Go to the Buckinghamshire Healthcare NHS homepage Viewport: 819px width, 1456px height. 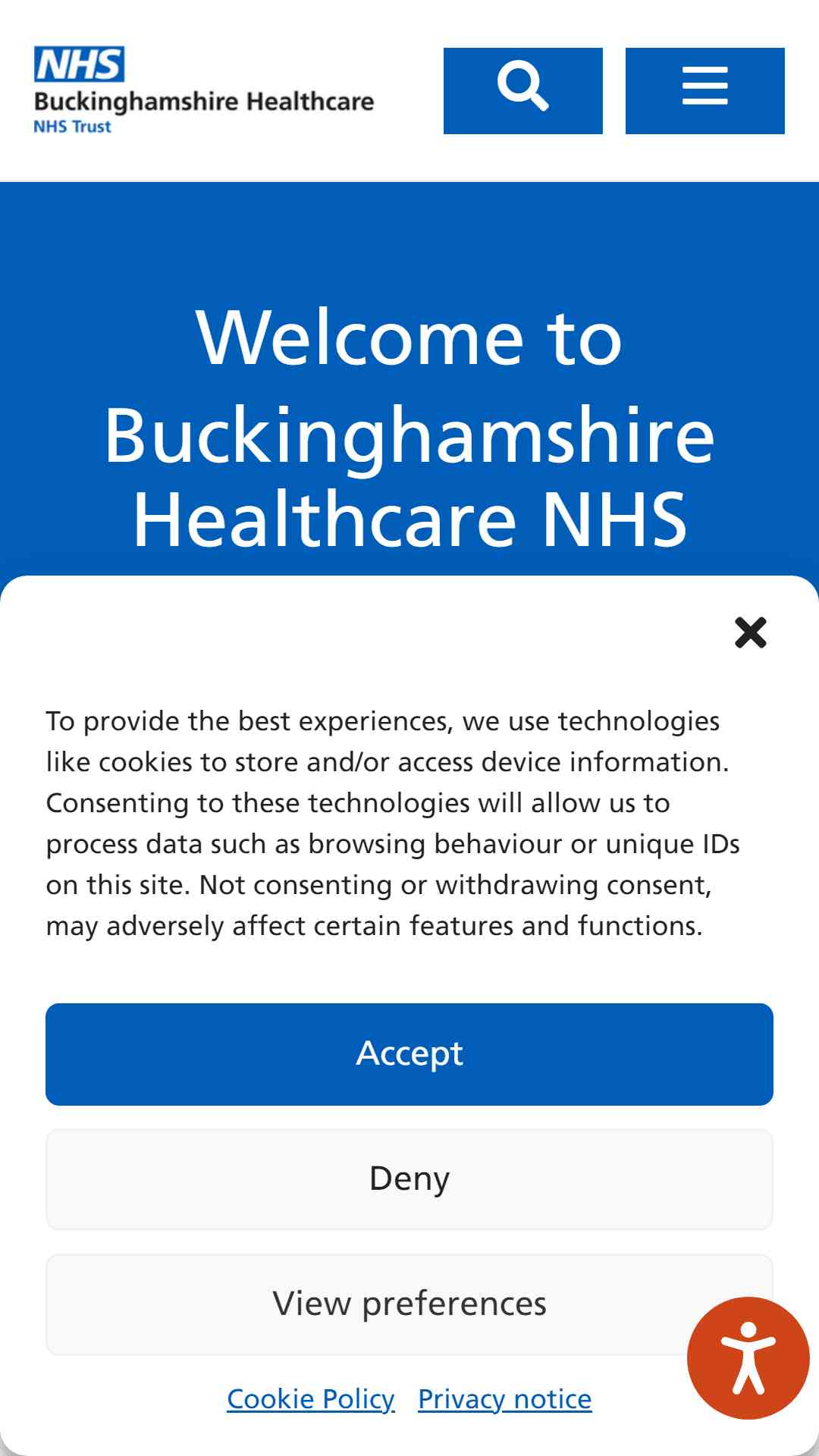[x=204, y=91]
